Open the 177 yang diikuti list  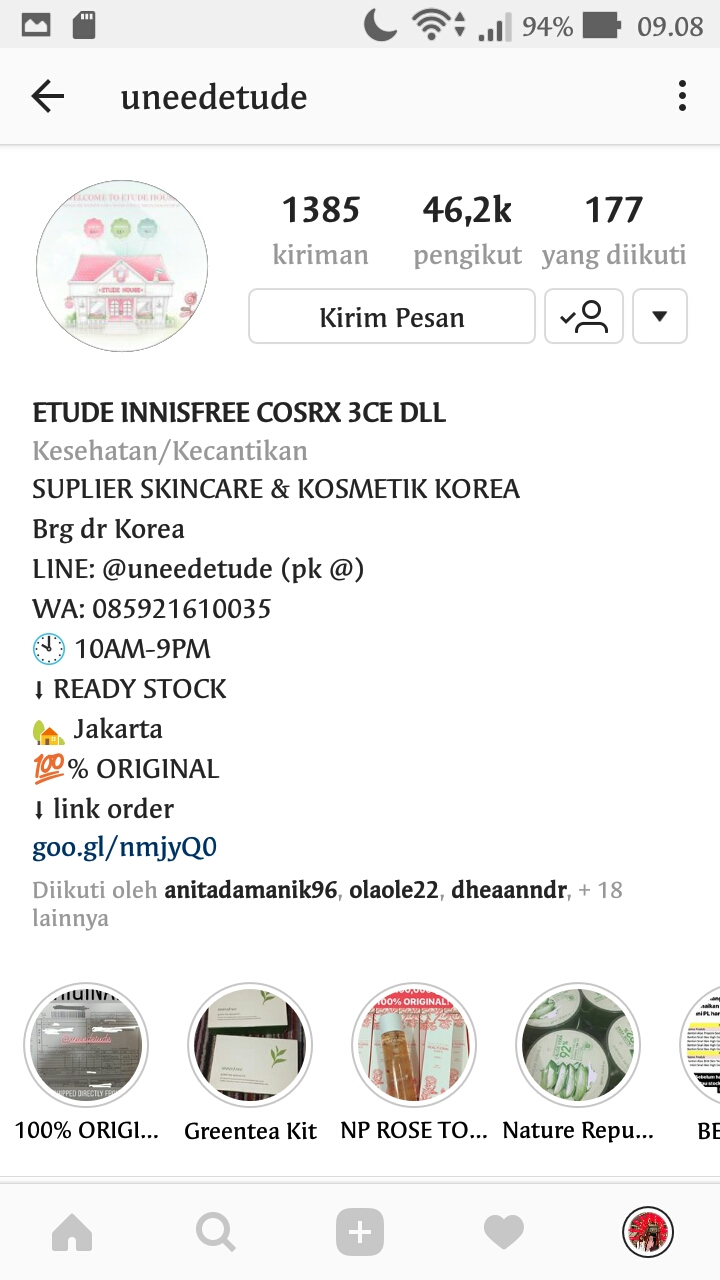(614, 230)
